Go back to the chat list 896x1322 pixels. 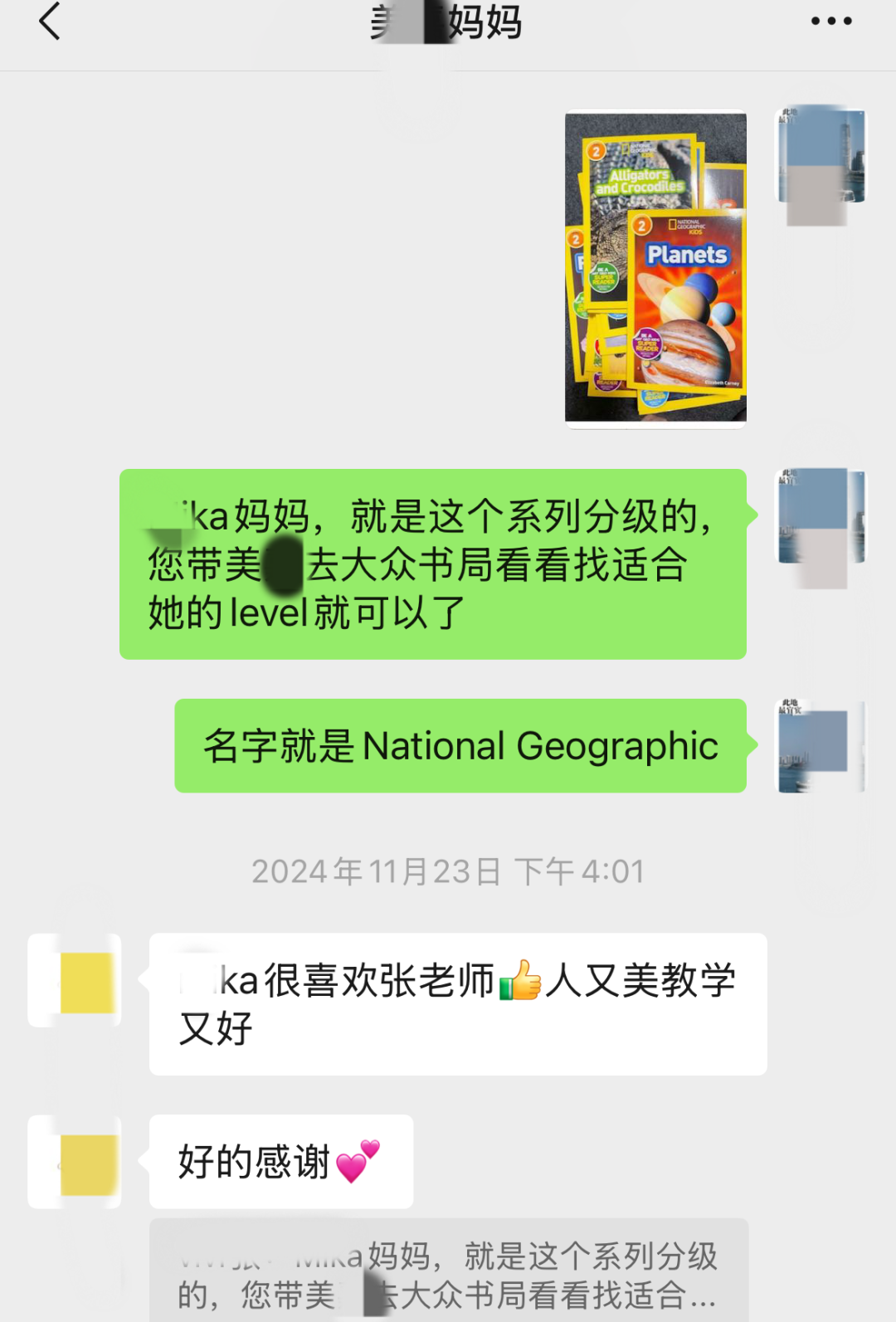(50, 22)
